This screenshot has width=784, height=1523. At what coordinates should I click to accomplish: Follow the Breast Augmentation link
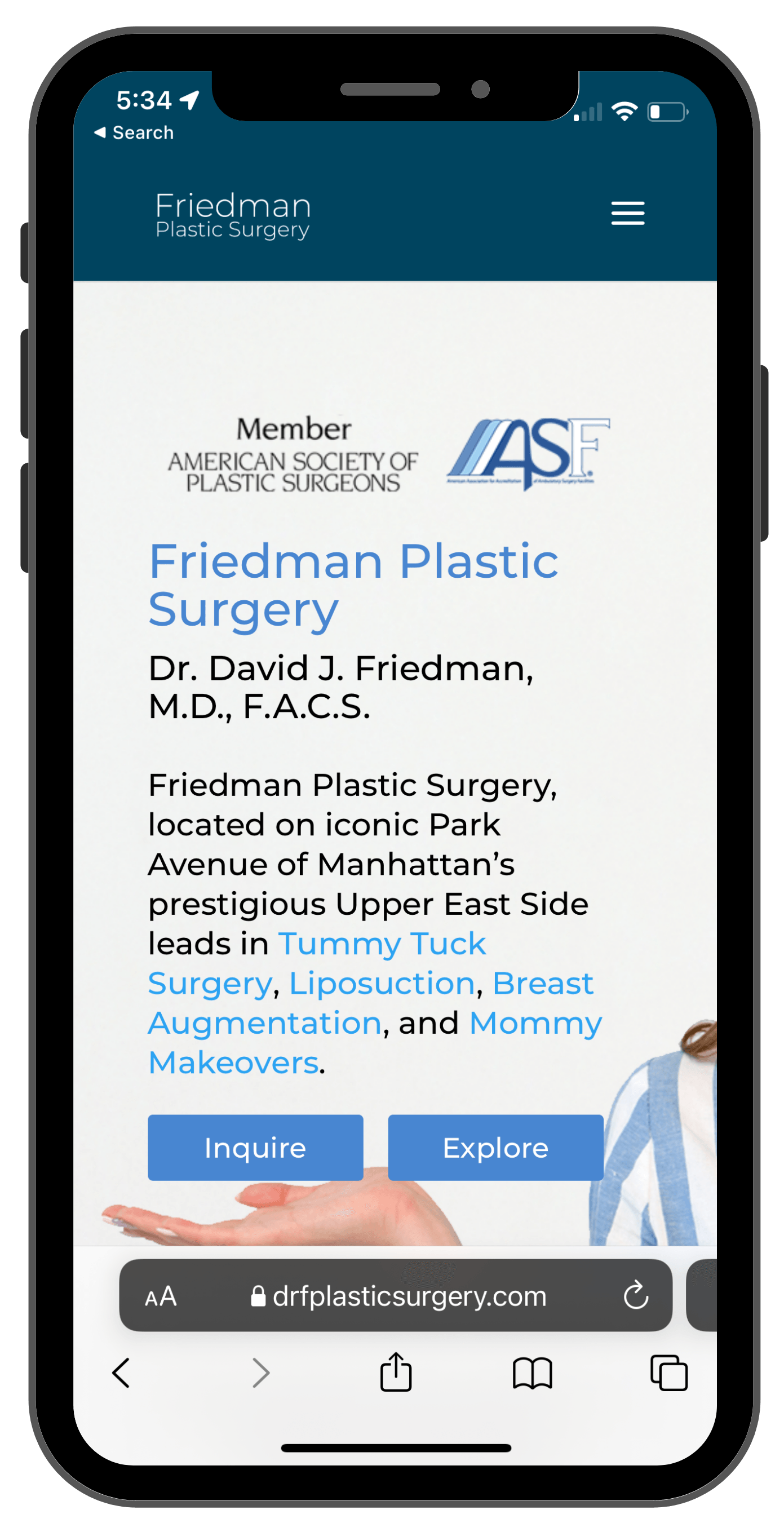542,984
